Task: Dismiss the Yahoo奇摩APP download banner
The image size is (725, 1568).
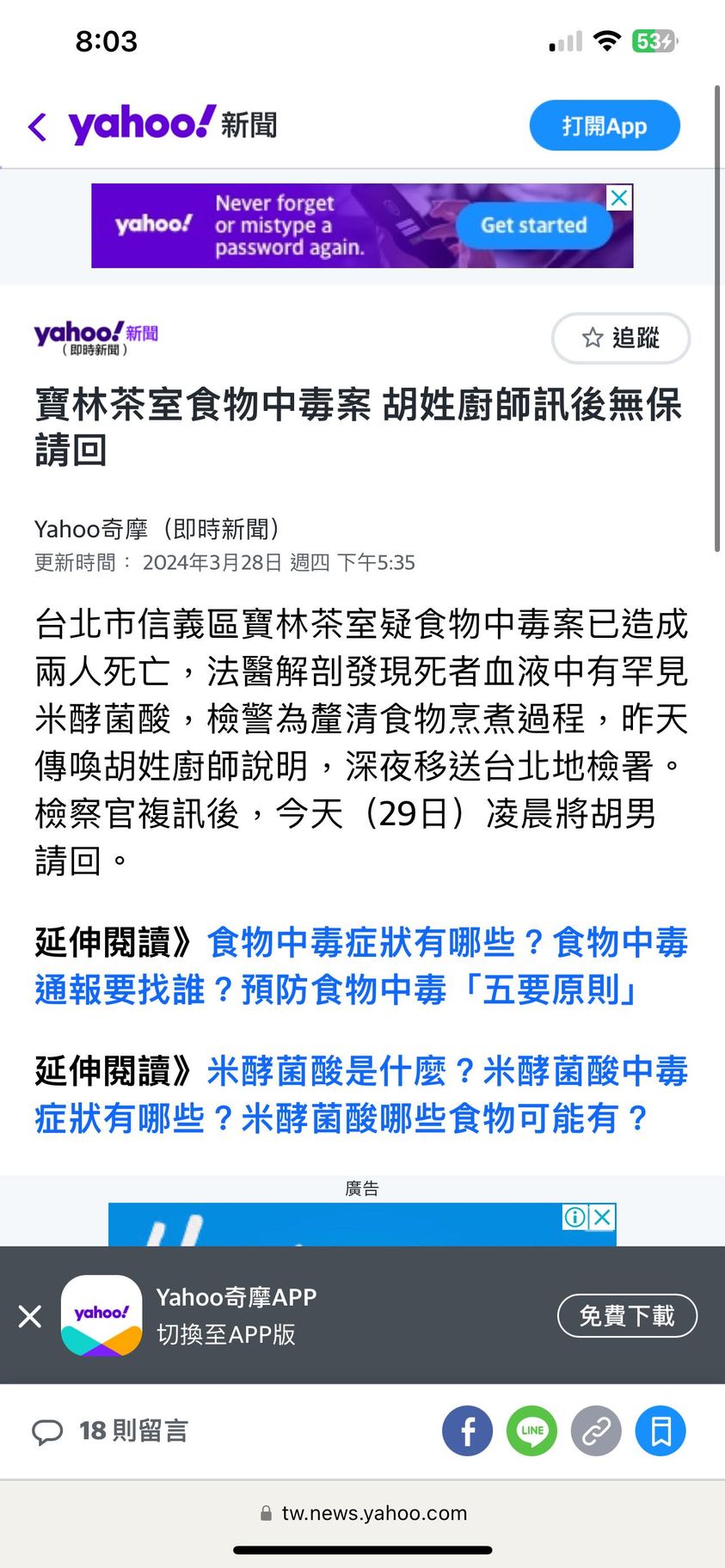Action: point(30,1315)
